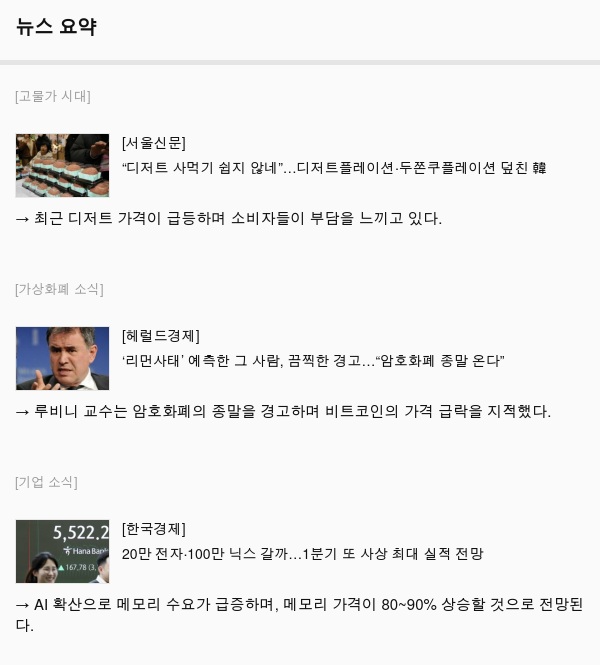
Task: Open the 한국경제 record earnings forecast article
Action: coord(302,553)
